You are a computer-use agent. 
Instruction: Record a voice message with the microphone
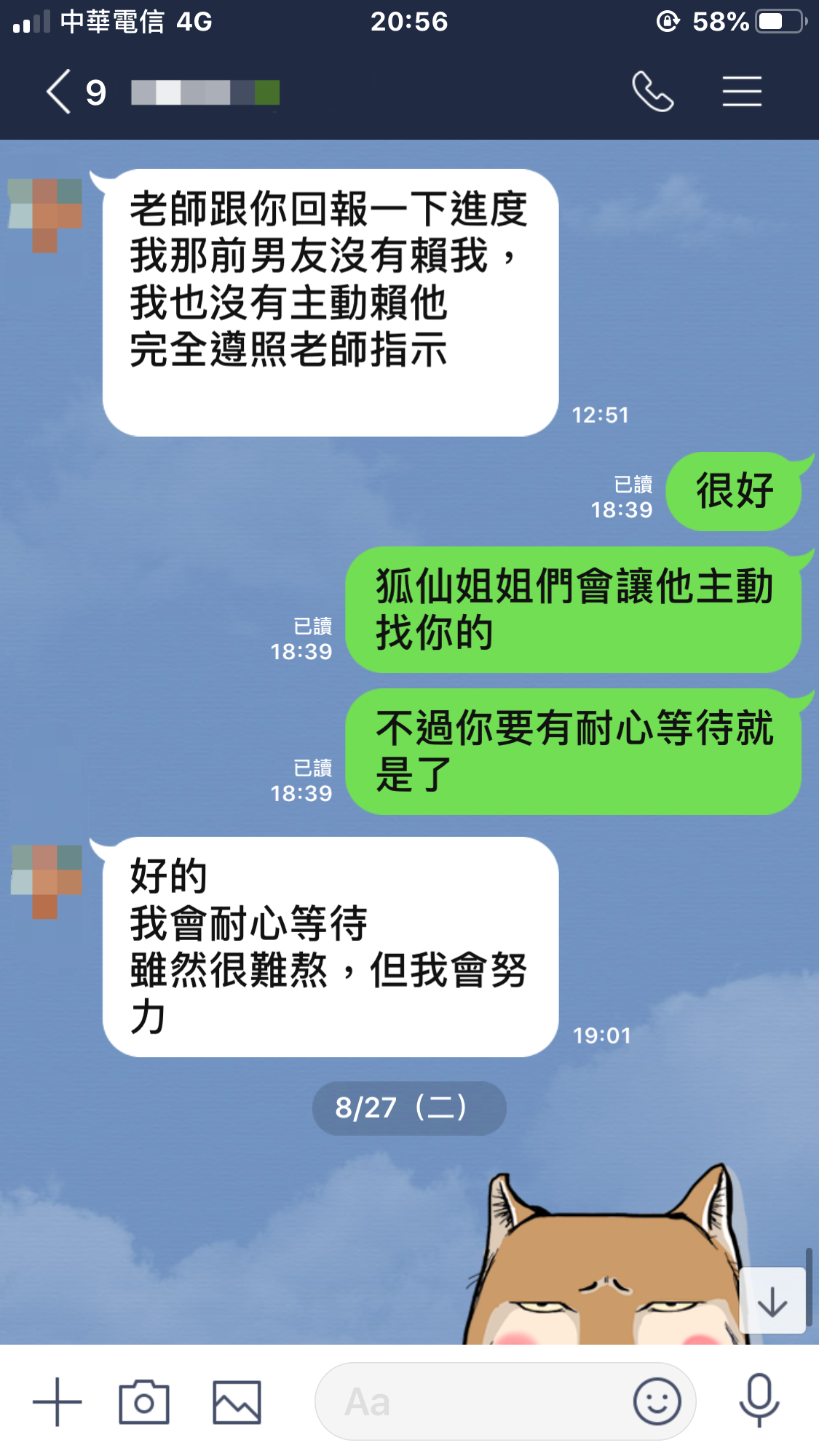point(759,1400)
